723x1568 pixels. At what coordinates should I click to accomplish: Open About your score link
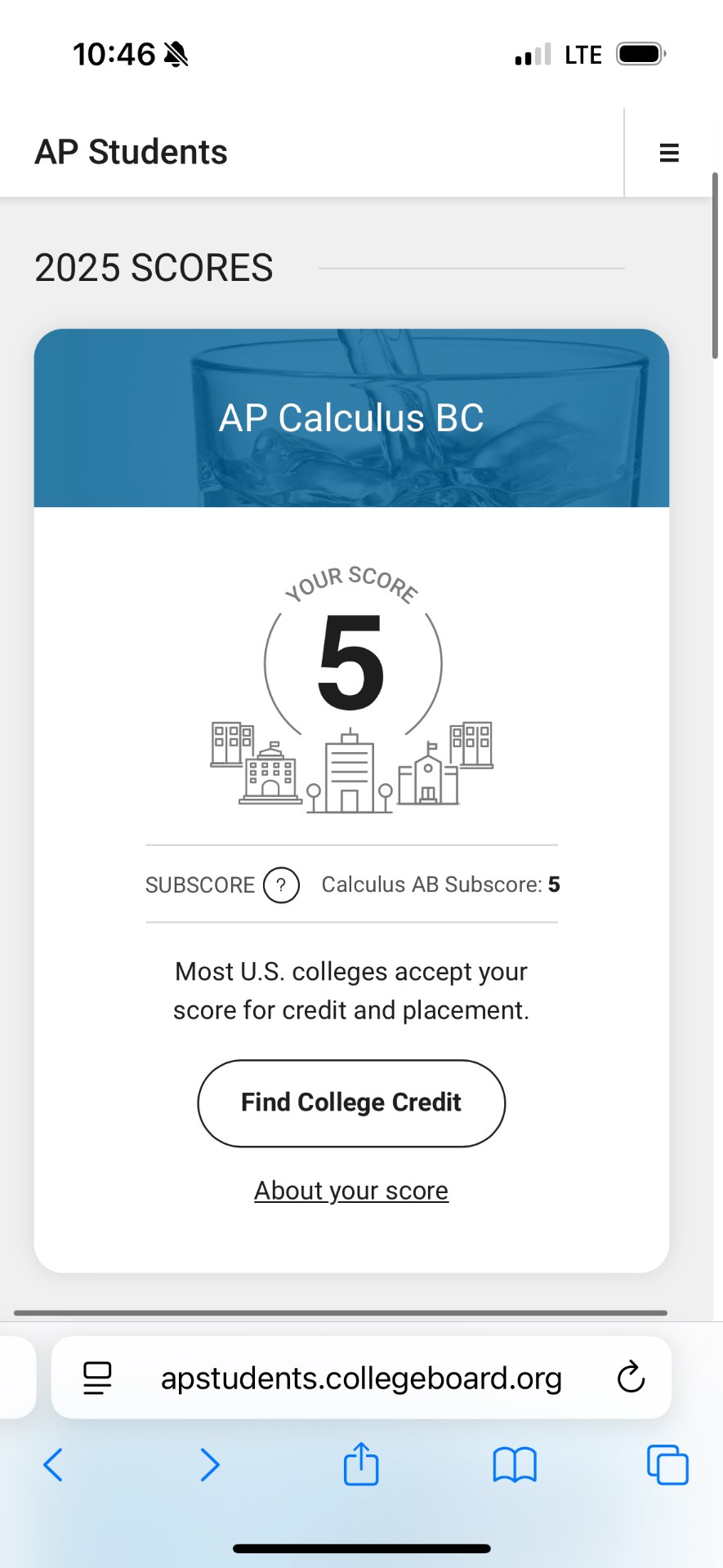pos(351,1191)
